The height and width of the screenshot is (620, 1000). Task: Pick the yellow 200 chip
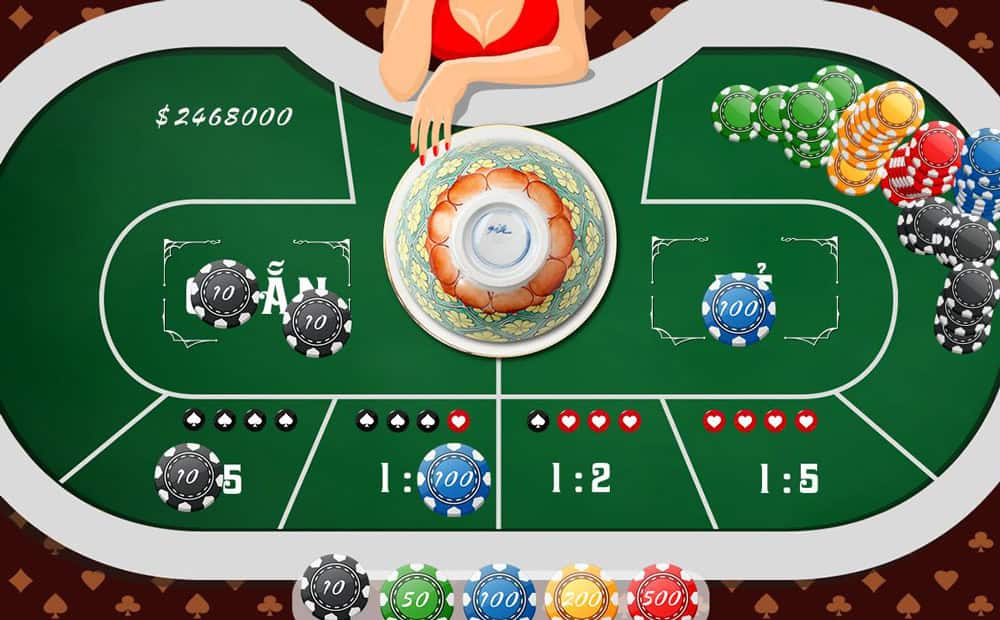[581, 594]
